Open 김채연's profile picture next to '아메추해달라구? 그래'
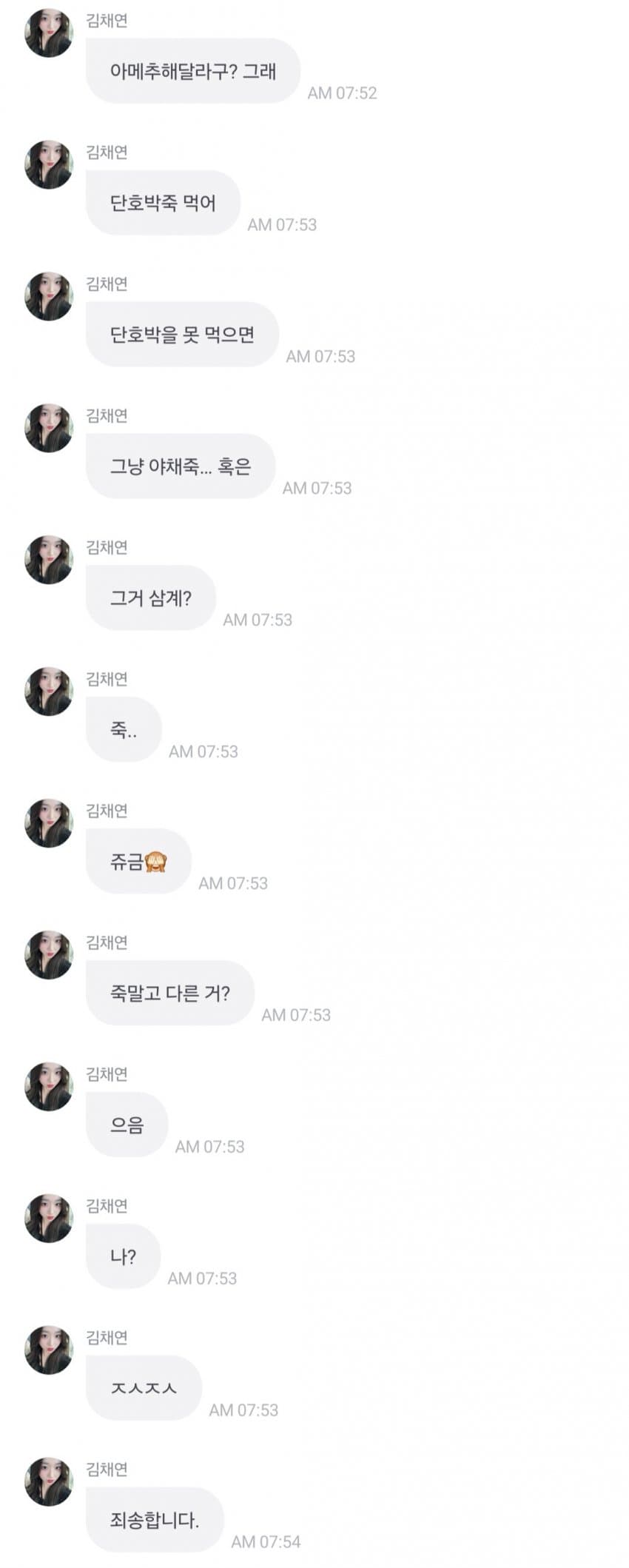Viewport: 629px width, 1568px height. (x=48, y=31)
